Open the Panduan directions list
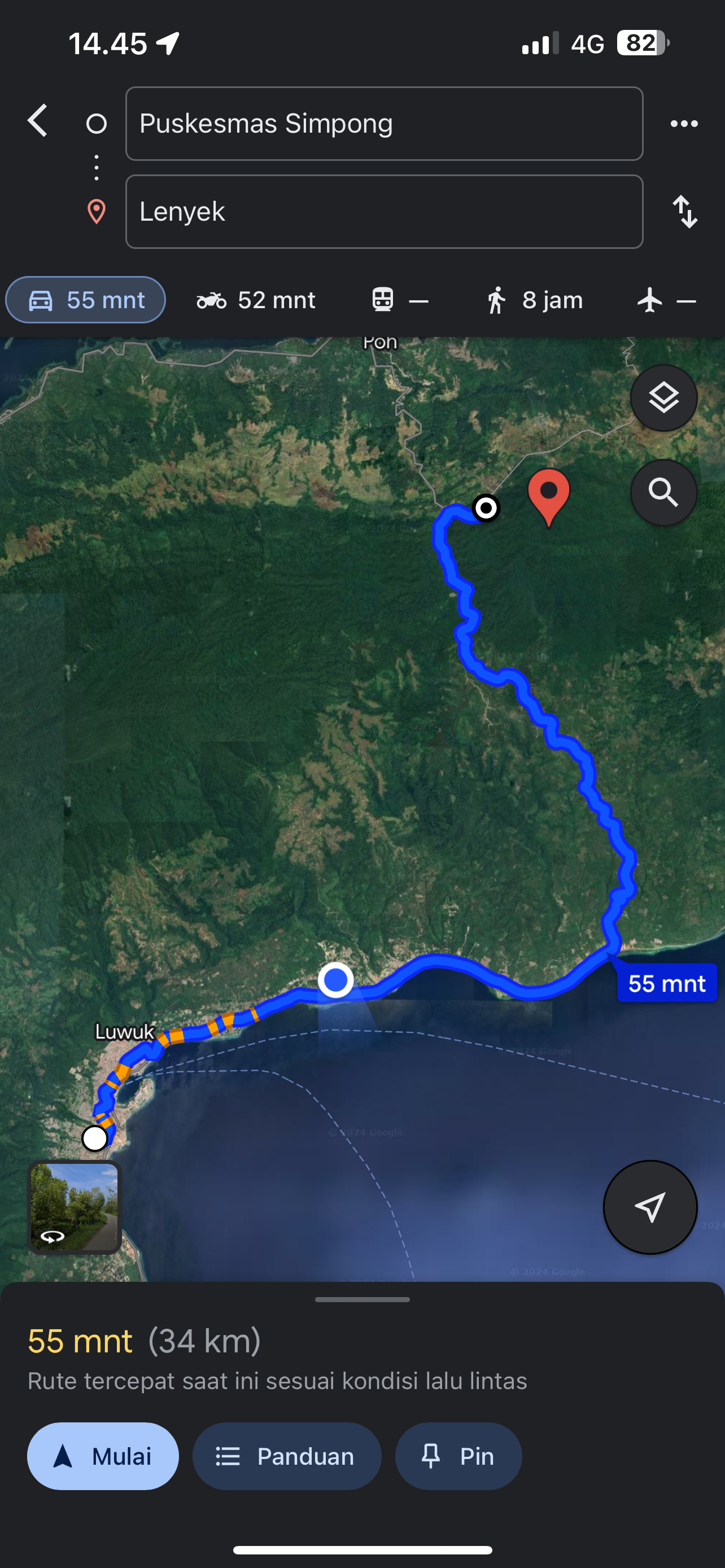Image resolution: width=725 pixels, height=1568 pixels. coord(287,1457)
